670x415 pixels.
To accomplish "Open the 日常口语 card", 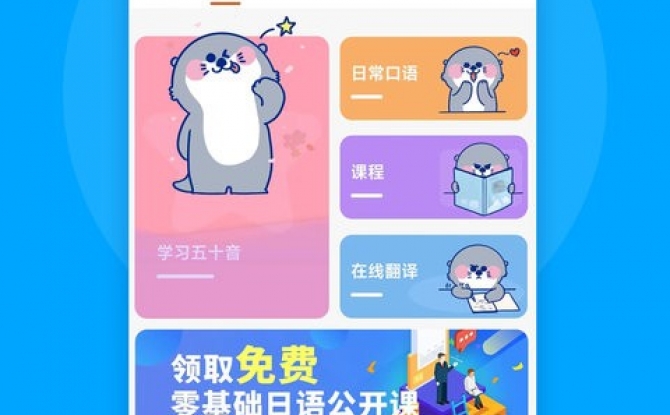I will [433, 78].
